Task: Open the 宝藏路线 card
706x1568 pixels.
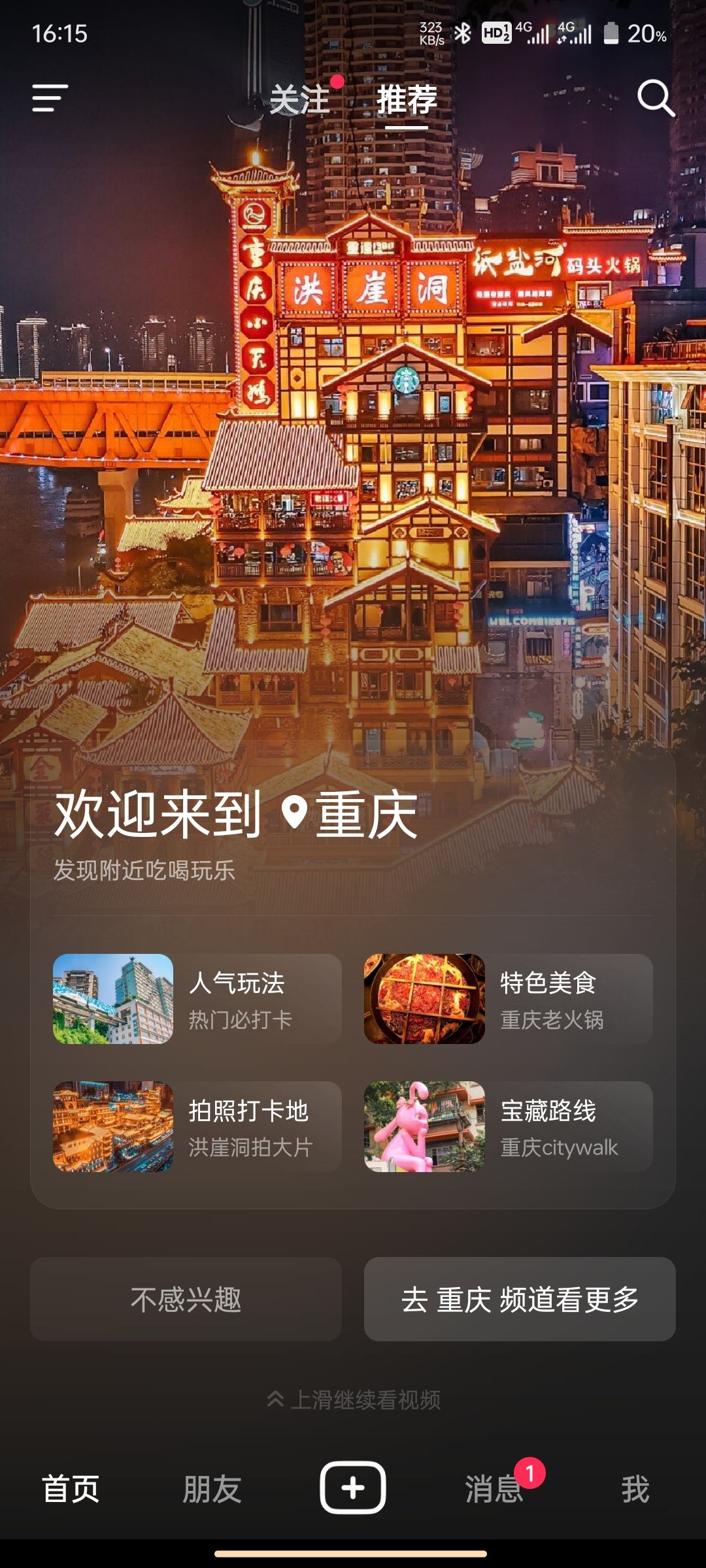Action: click(509, 1126)
